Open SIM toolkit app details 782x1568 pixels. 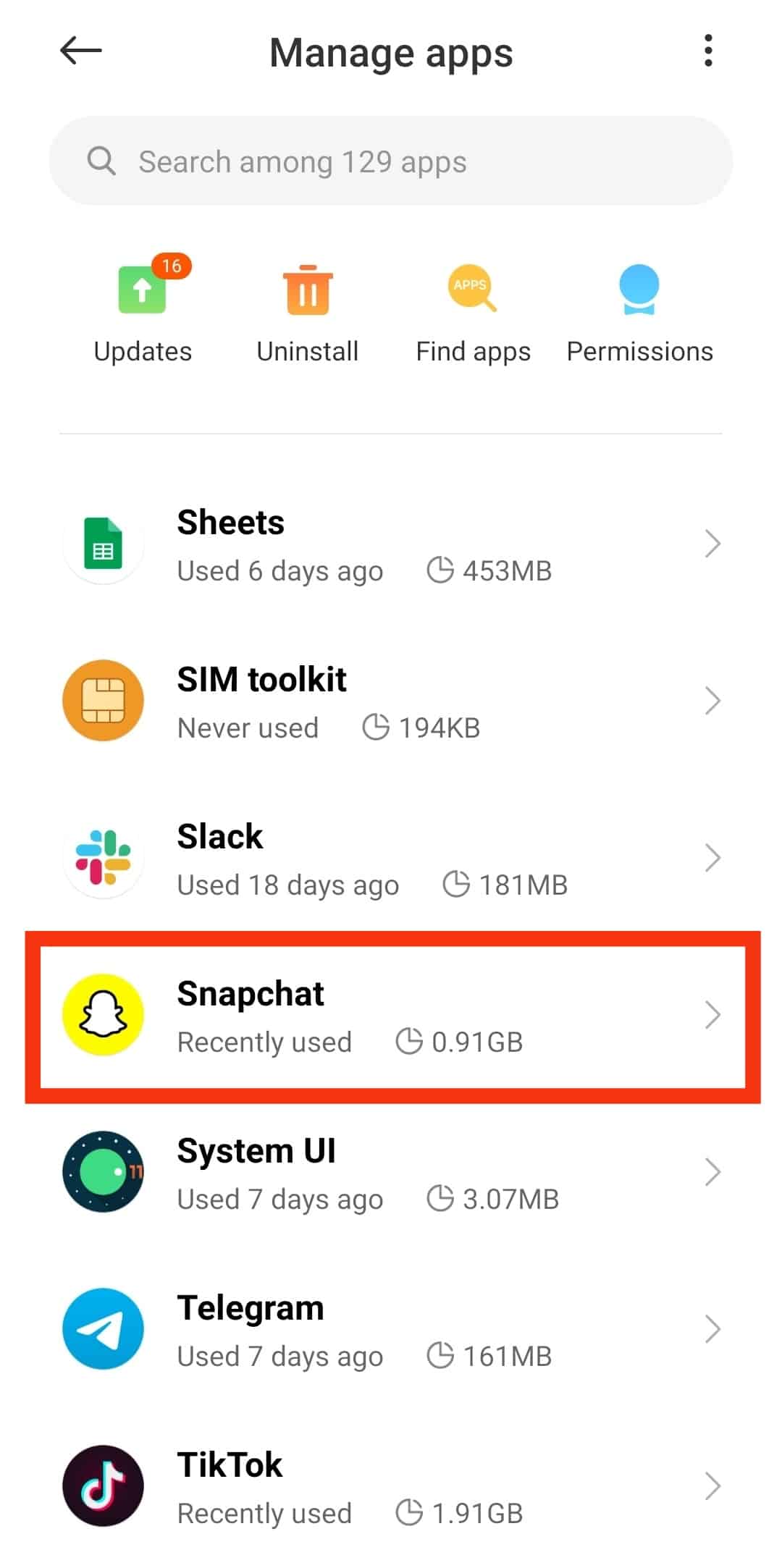(391, 701)
